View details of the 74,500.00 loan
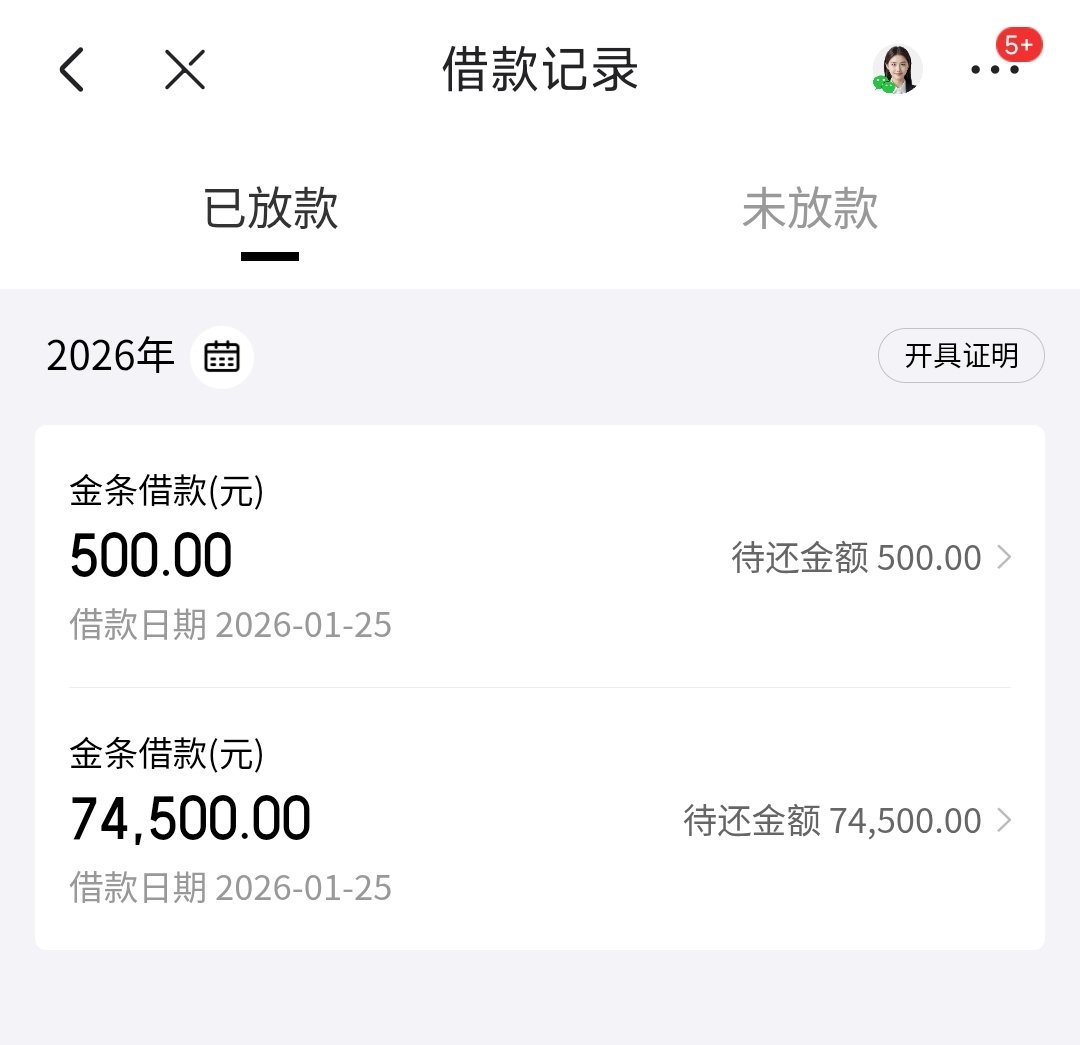This screenshot has width=1080, height=1045. pos(540,820)
